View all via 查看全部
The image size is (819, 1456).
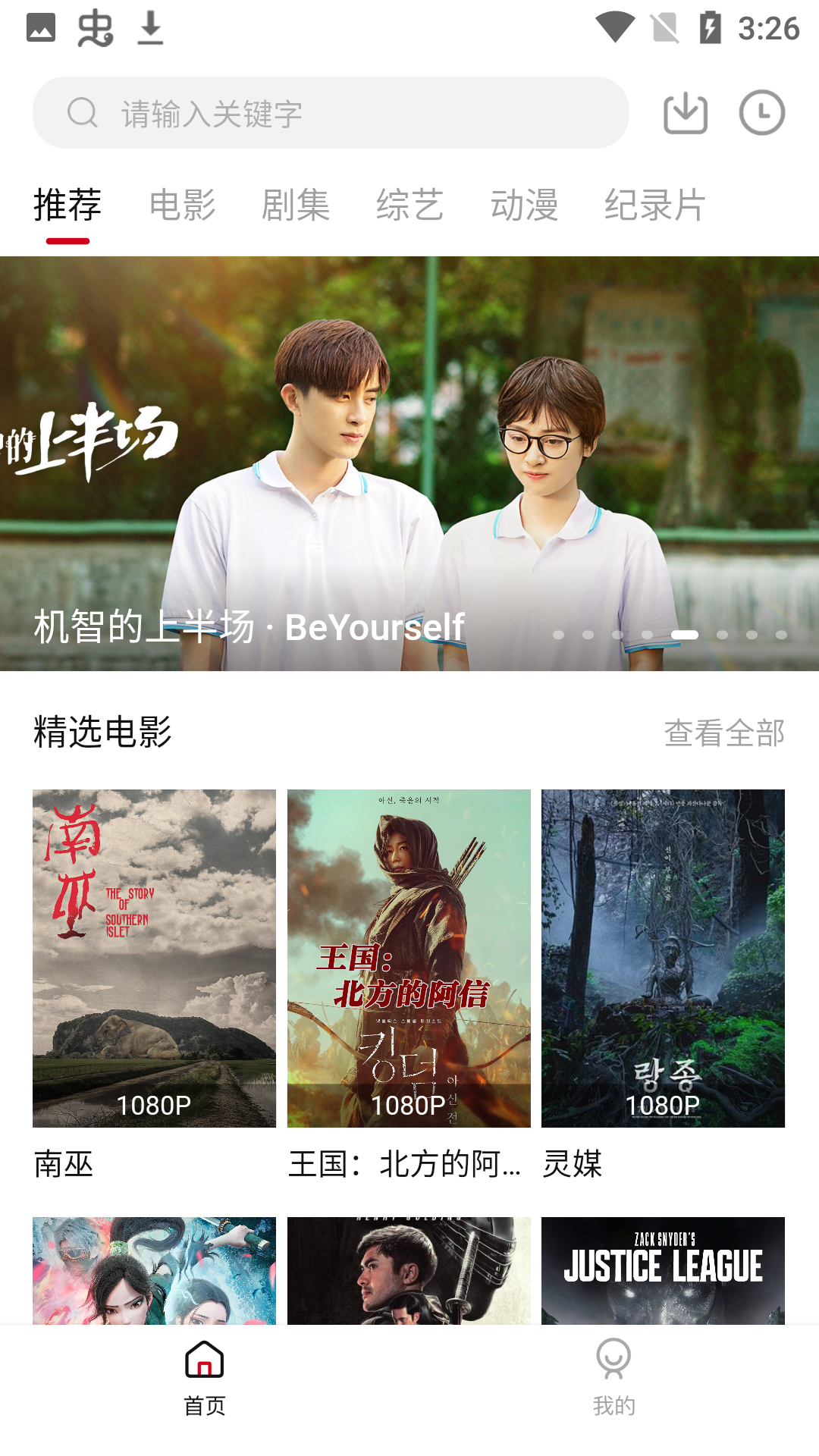click(723, 733)
